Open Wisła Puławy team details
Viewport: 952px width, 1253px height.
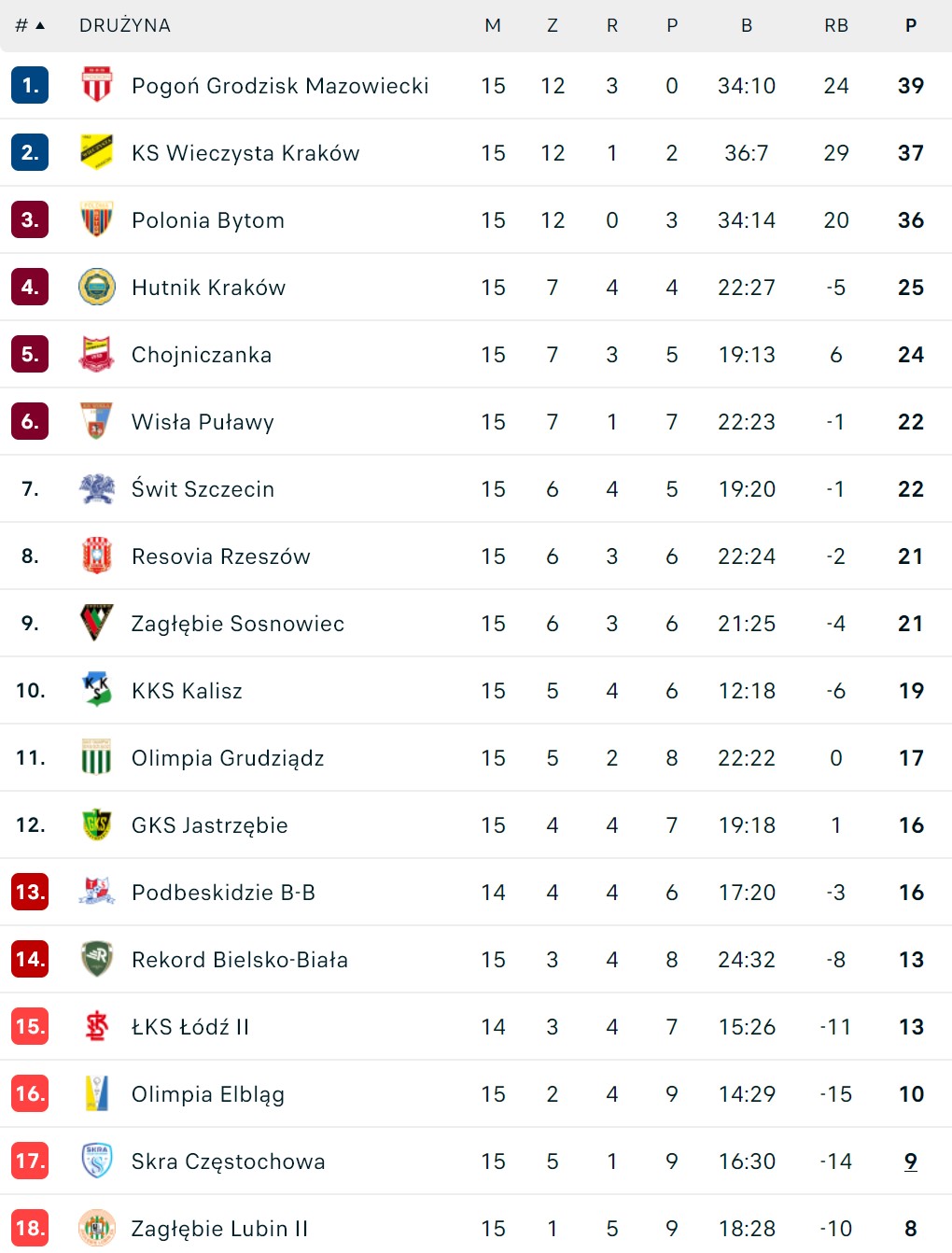coord(203,422)
